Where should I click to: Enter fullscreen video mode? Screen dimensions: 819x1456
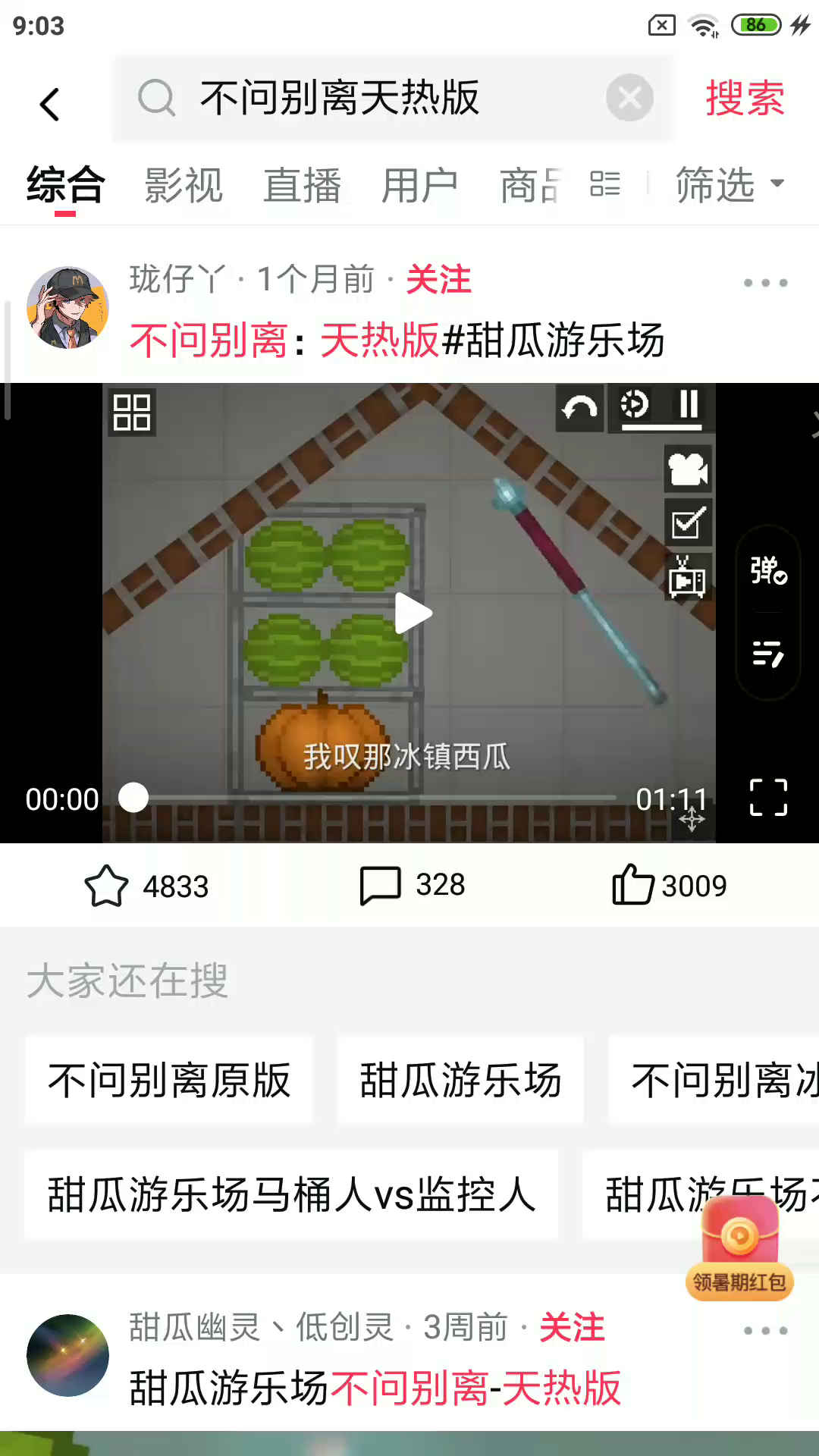[768, 798]
